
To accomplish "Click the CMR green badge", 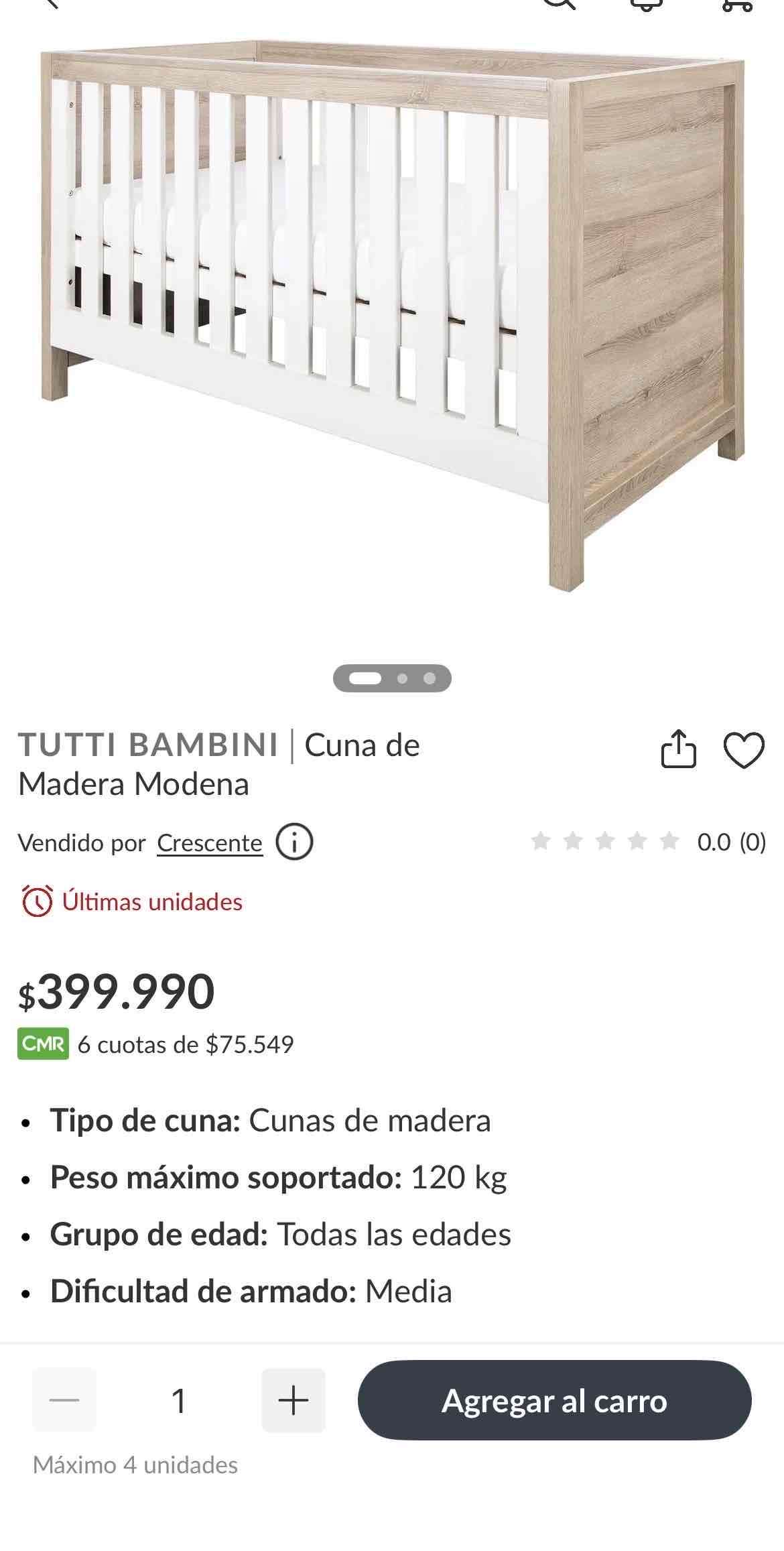I will point(42,1042).
